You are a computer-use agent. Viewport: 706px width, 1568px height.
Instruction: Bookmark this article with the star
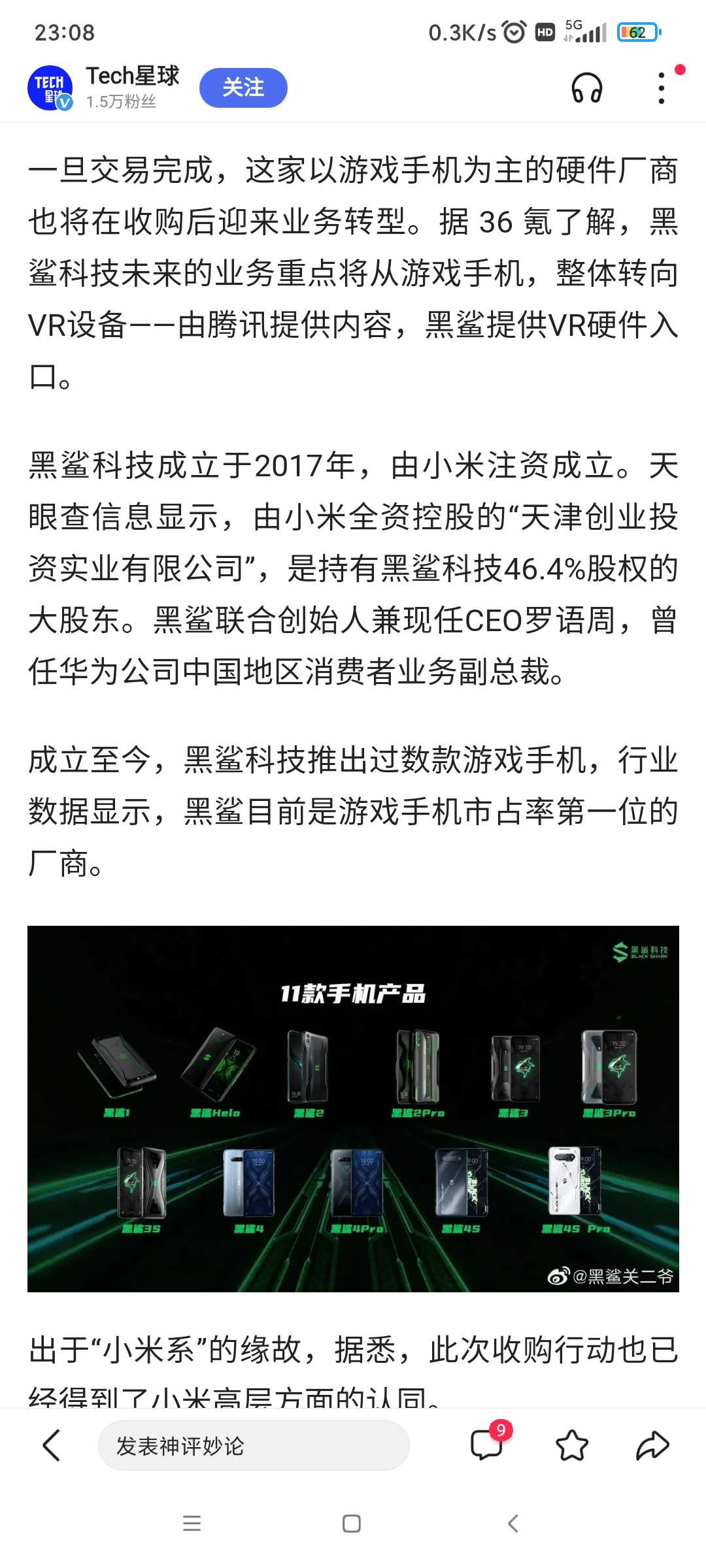[x=572, y=1445]
